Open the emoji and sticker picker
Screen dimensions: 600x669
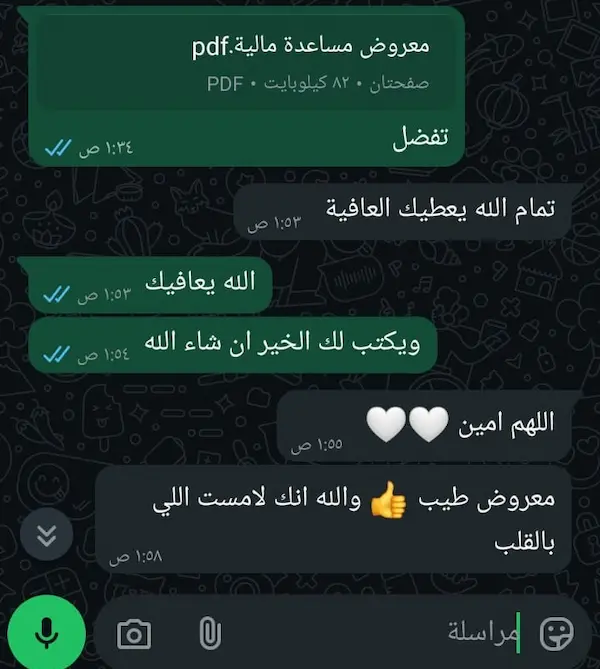557,632
